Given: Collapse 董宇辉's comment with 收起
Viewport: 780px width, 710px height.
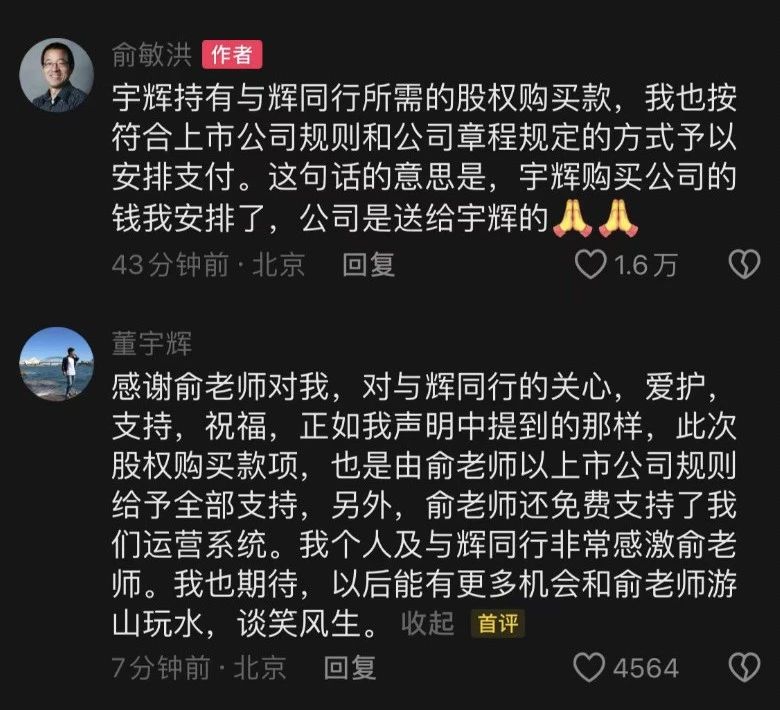Looking at the screenshot, I should click(428, 624).
